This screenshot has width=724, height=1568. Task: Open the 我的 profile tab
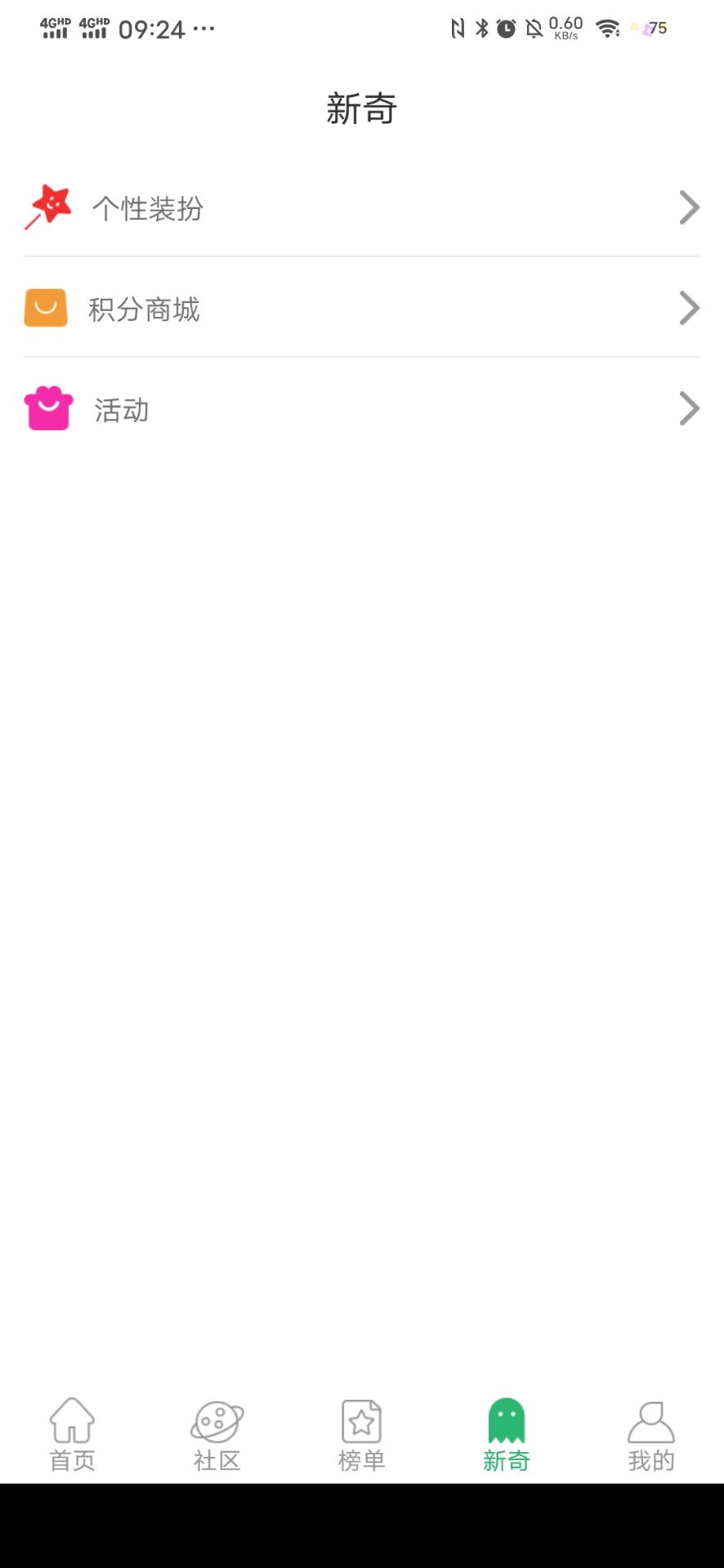650,1435
